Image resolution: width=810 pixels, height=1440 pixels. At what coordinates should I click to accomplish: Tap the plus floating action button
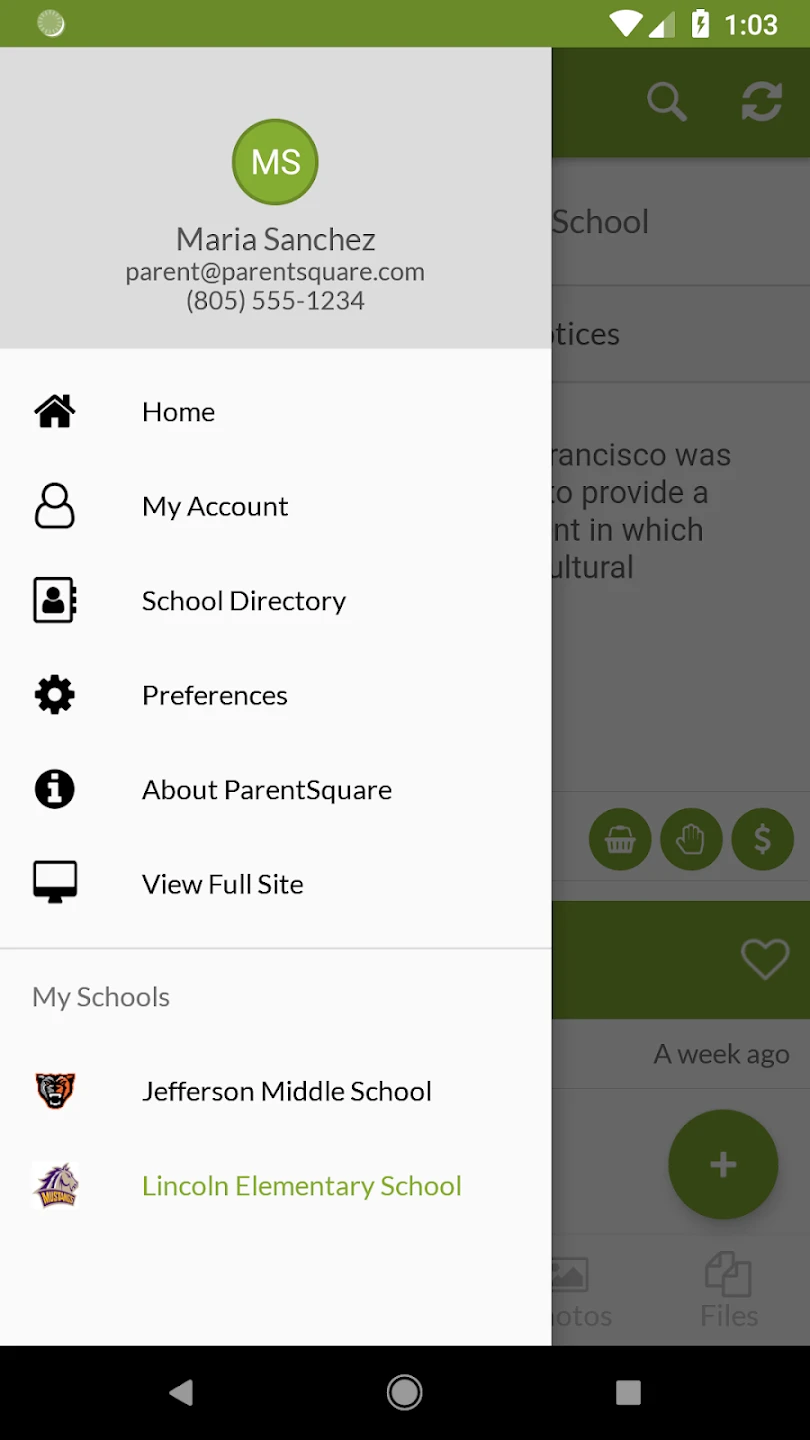click(723, 1164)
